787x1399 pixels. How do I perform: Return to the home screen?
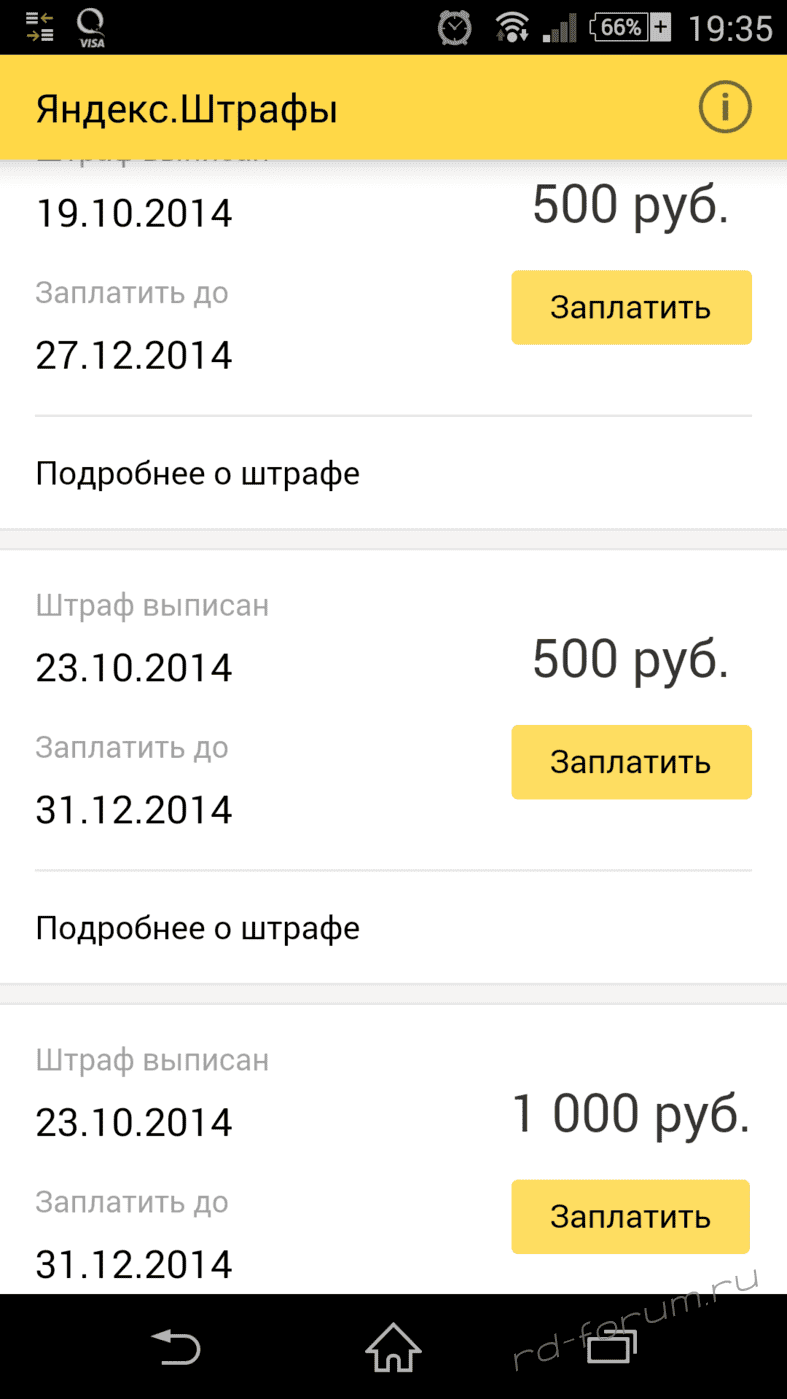tap(393, 1348)
